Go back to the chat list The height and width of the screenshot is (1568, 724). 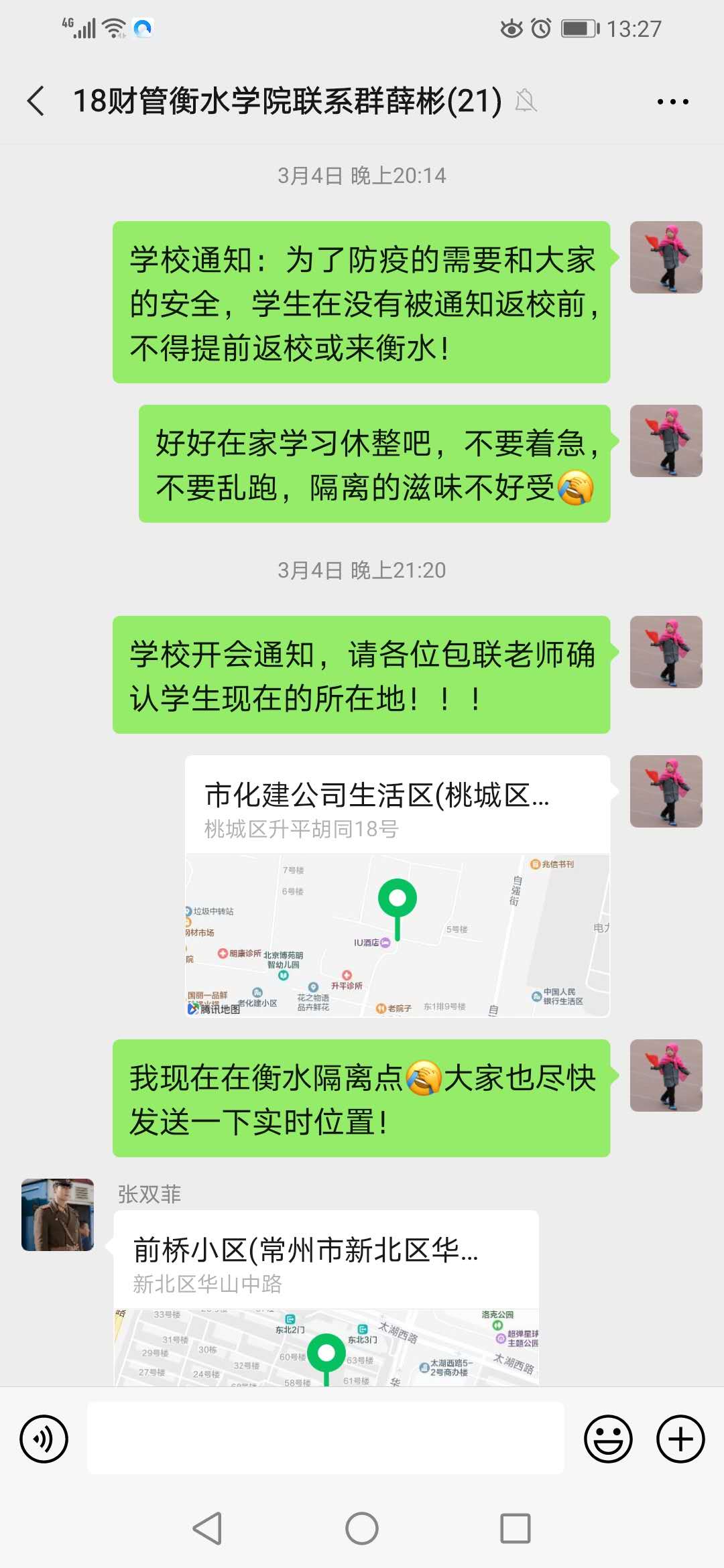[x=36, y=101]
